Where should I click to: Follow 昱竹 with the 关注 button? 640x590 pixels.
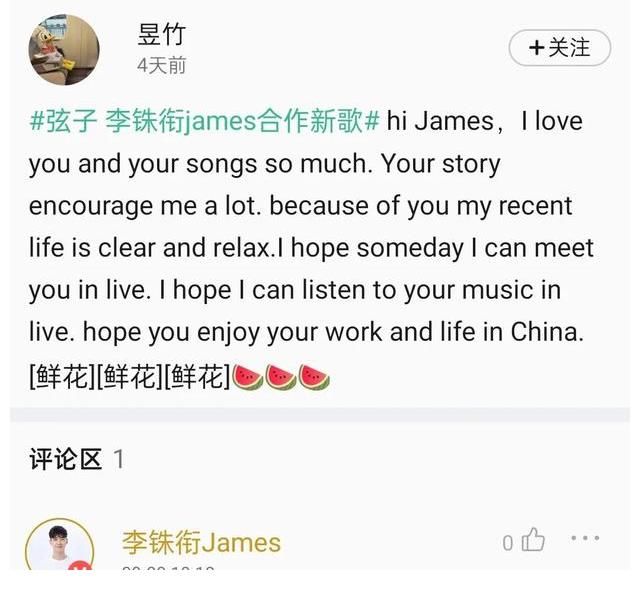[559, 47]
